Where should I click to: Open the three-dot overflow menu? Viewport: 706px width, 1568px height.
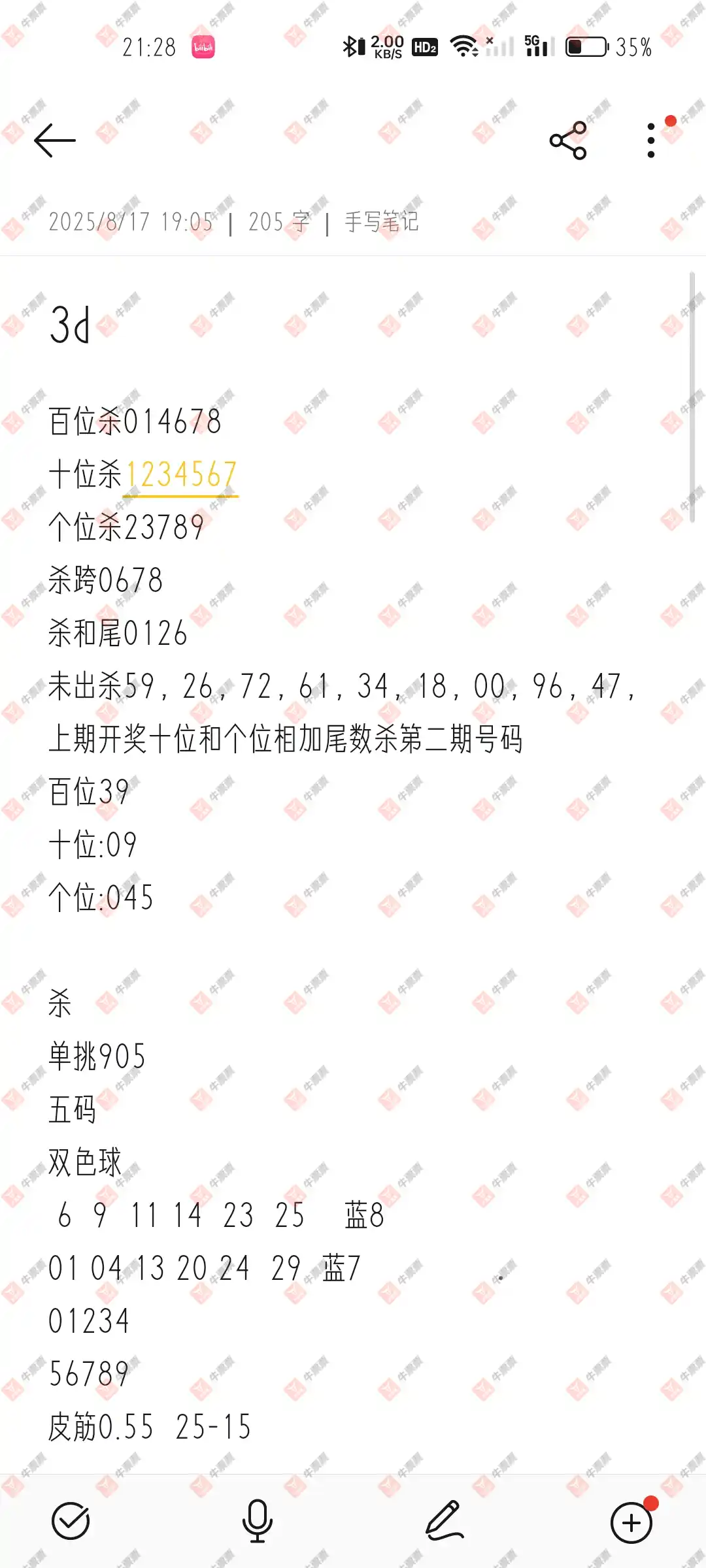(x=650, y=140)
